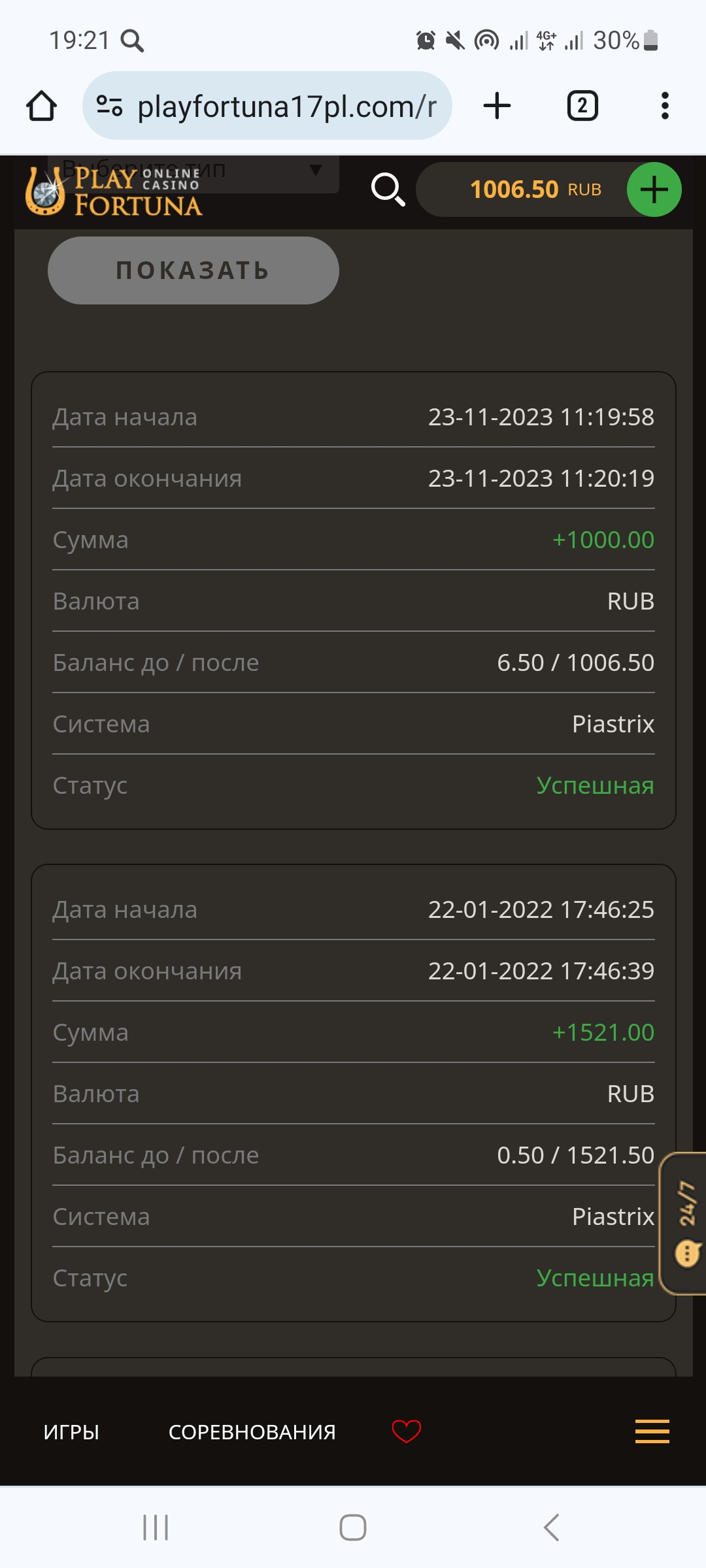Tap the ПОКАЗАТЬ button
The image size is (706, 1568).
tap(193, 270)
